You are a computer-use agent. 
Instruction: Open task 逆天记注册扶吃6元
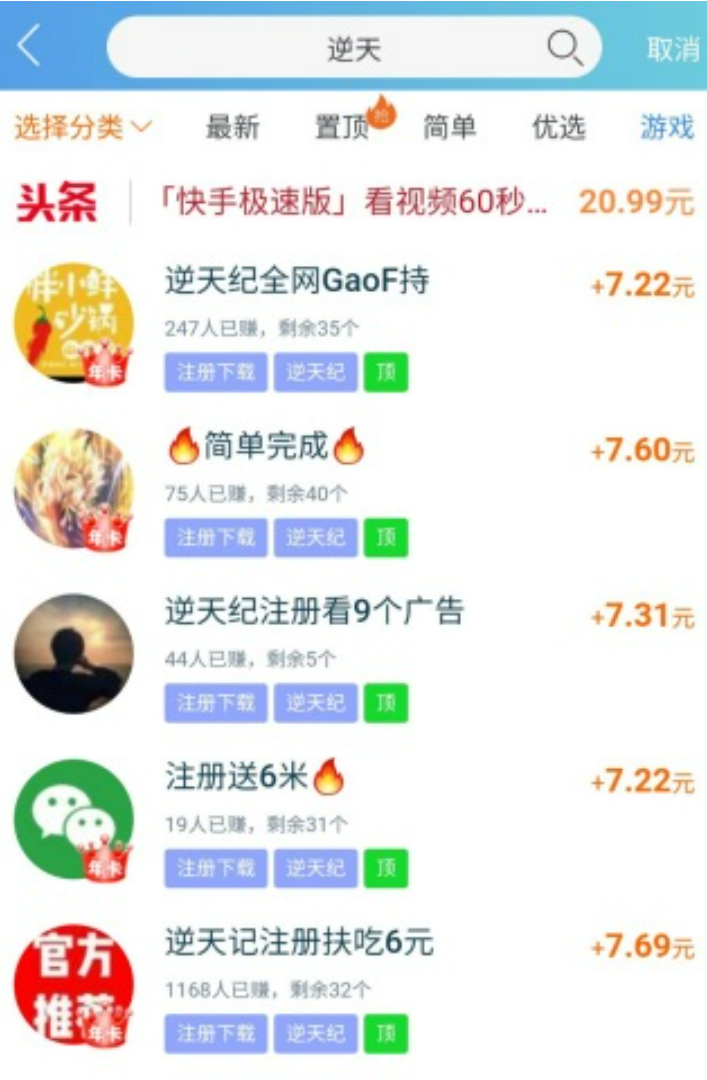(299, 943)
